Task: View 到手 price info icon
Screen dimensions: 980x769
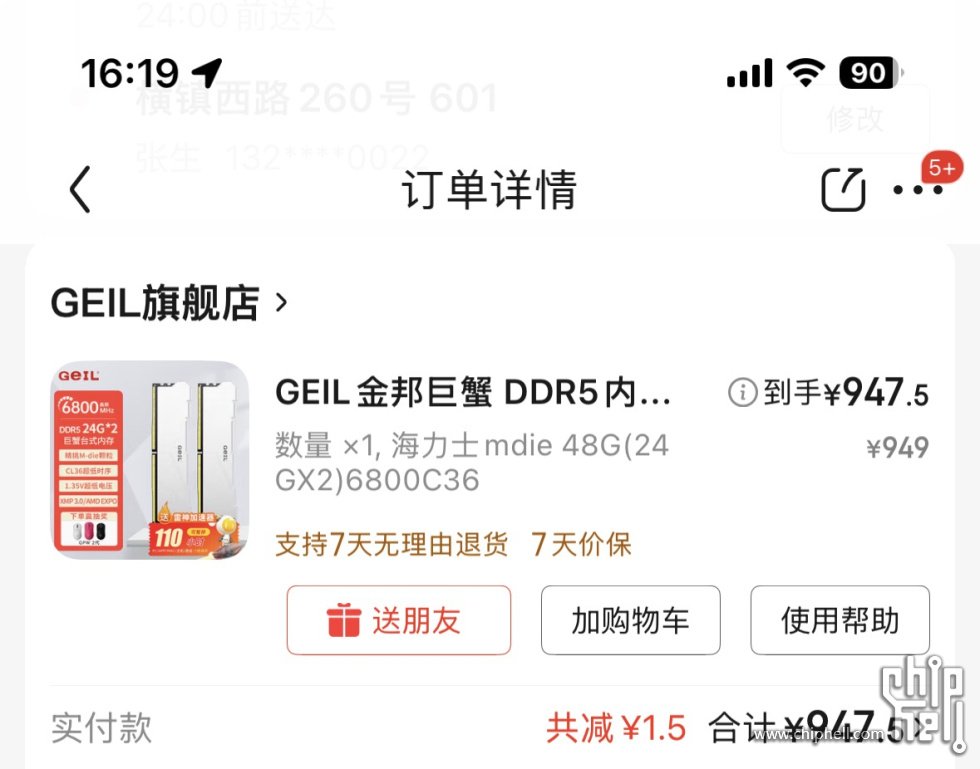Action: pos(742,394)
